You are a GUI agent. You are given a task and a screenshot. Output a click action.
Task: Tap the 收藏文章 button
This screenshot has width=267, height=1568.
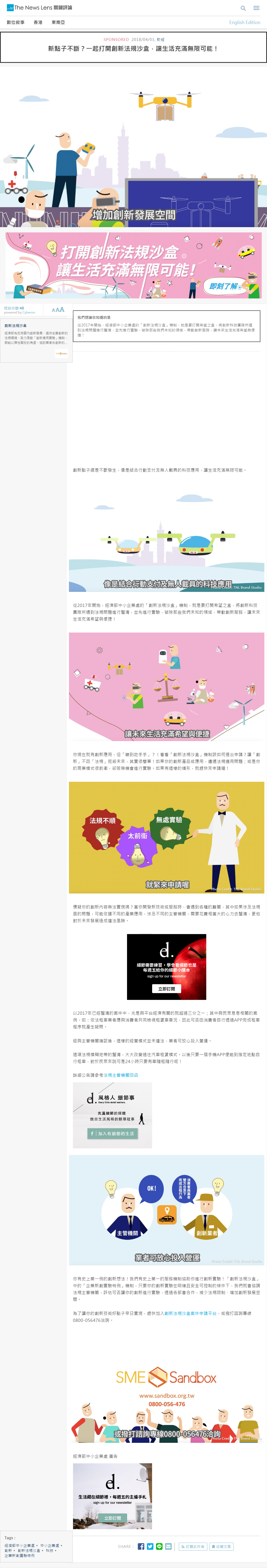pos(221,1546)
